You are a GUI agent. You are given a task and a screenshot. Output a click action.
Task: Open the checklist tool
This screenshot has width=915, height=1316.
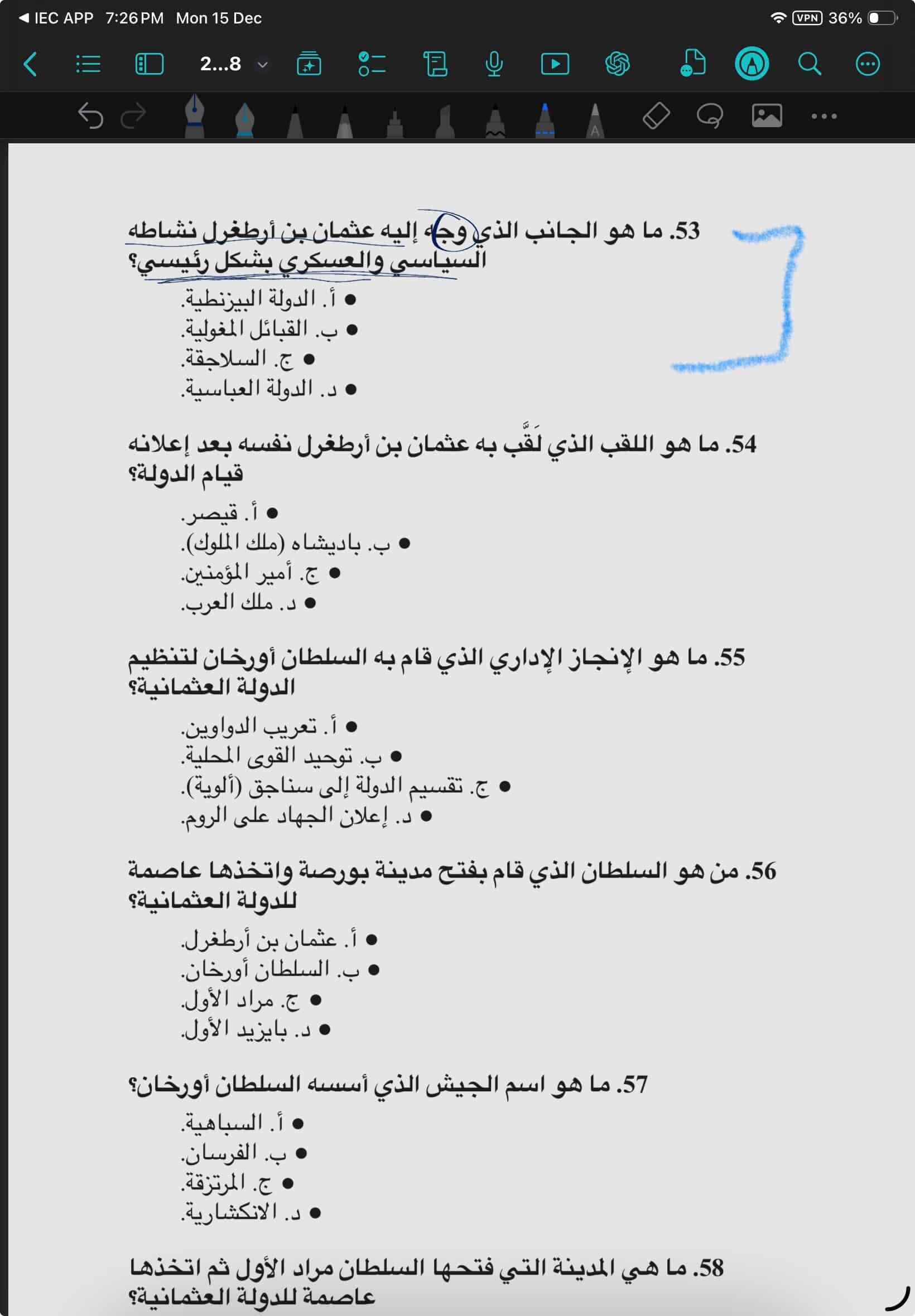[x=372, y=64]
